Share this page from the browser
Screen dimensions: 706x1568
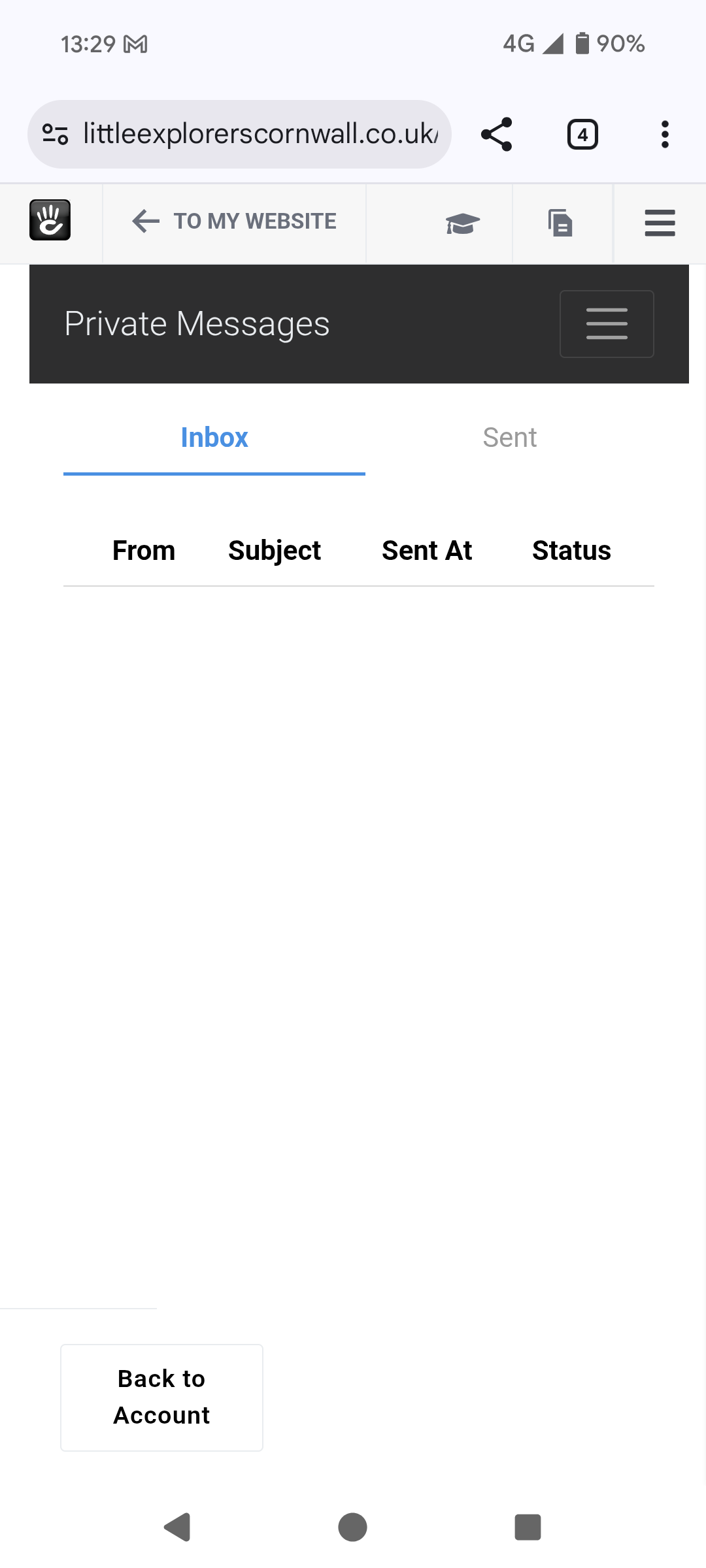click(496, 135)
